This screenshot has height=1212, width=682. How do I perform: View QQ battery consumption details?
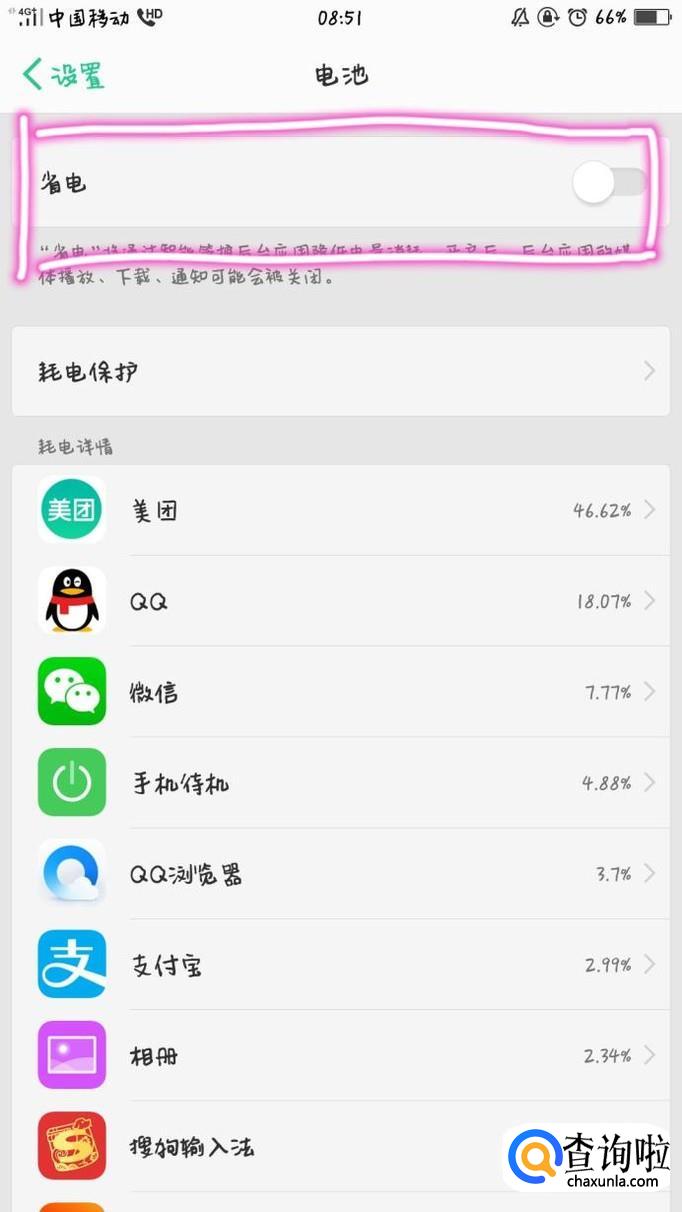point(340,601)
